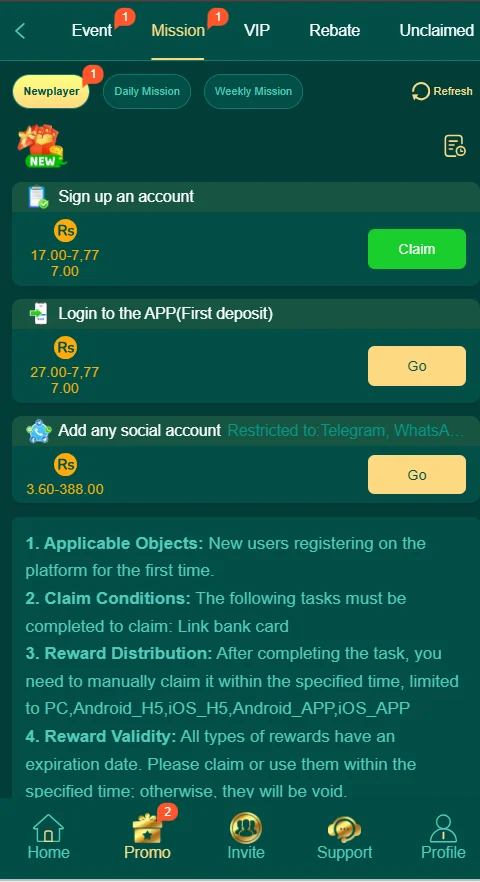Open the VIP tab
The height and width of the screenshot is (882, 480).
257,30
